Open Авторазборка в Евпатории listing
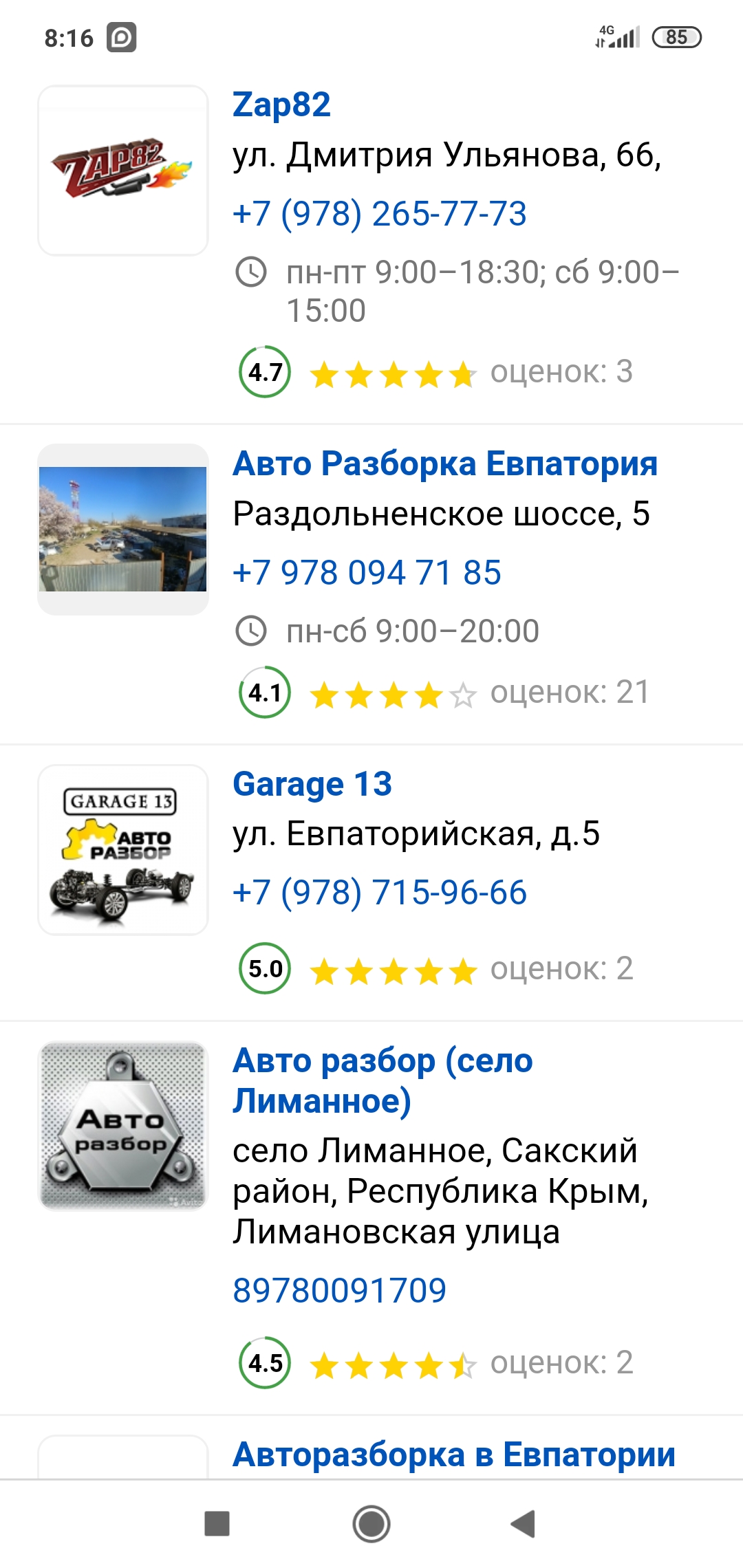 453,1455
